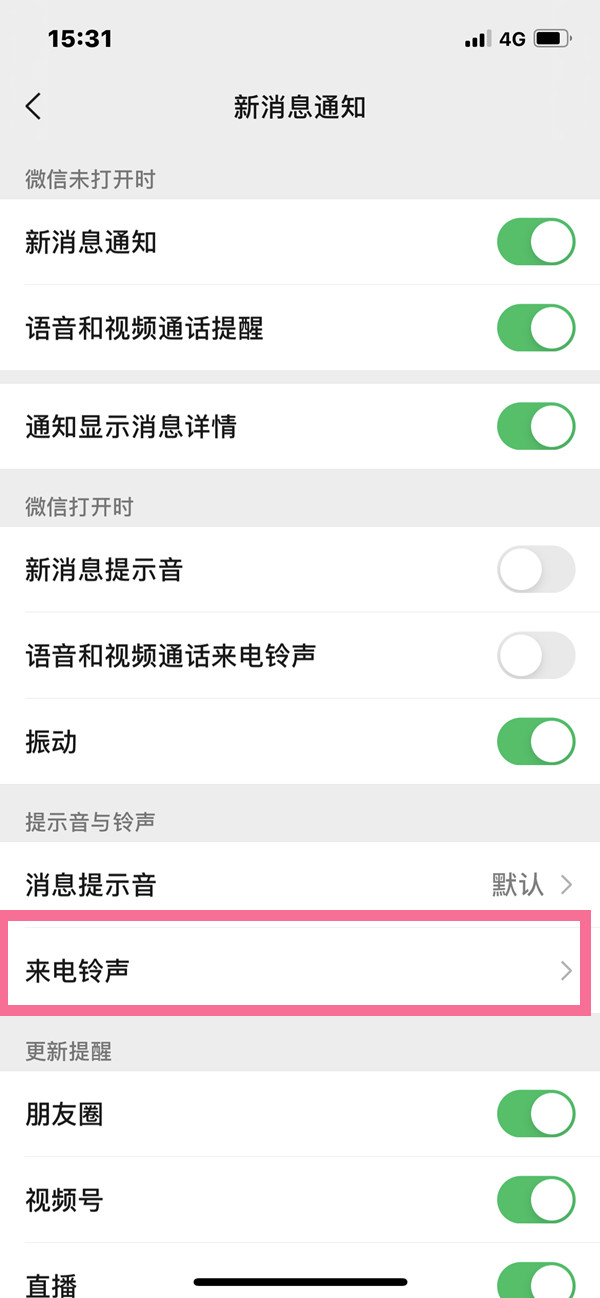Image resolution: width=600 pixels, height=1298 pixels.
Task: Turn off 视频号 update reminder
Action: pyautogui.click(x=536, y=1199)
